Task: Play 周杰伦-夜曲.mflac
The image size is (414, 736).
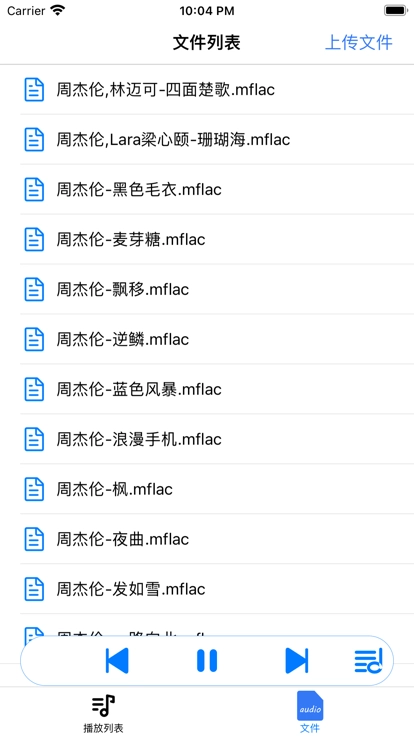Action: (x=217, y=539)
